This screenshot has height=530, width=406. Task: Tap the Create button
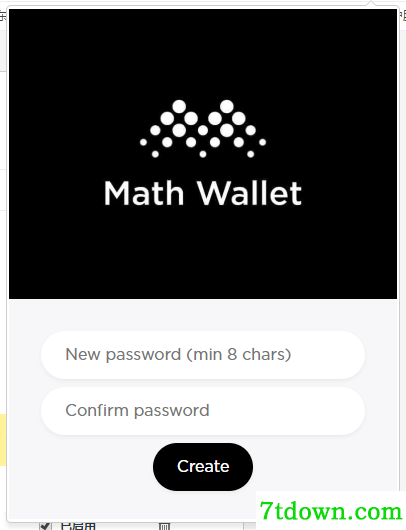coord(203,467)
